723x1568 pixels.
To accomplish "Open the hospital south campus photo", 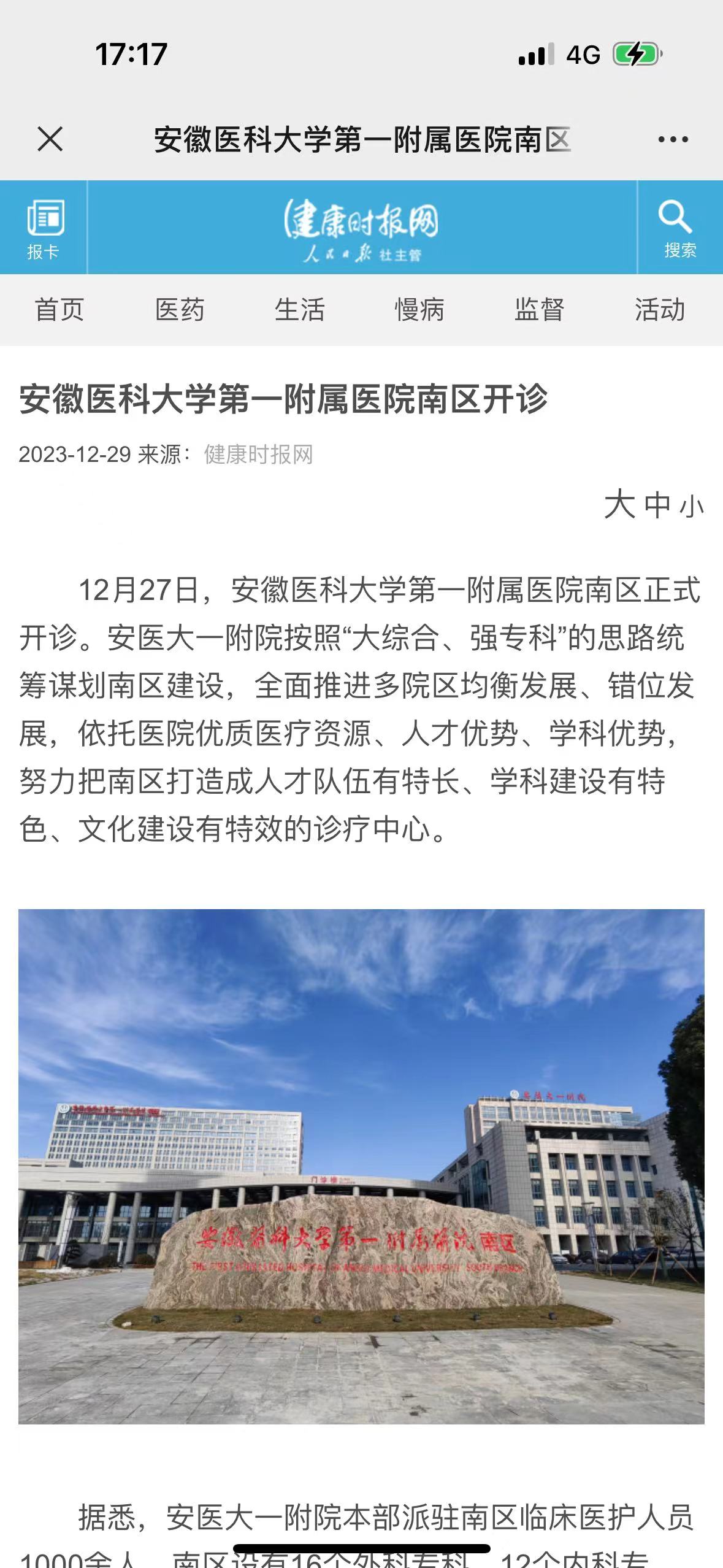I will (x=361, y=1166).
